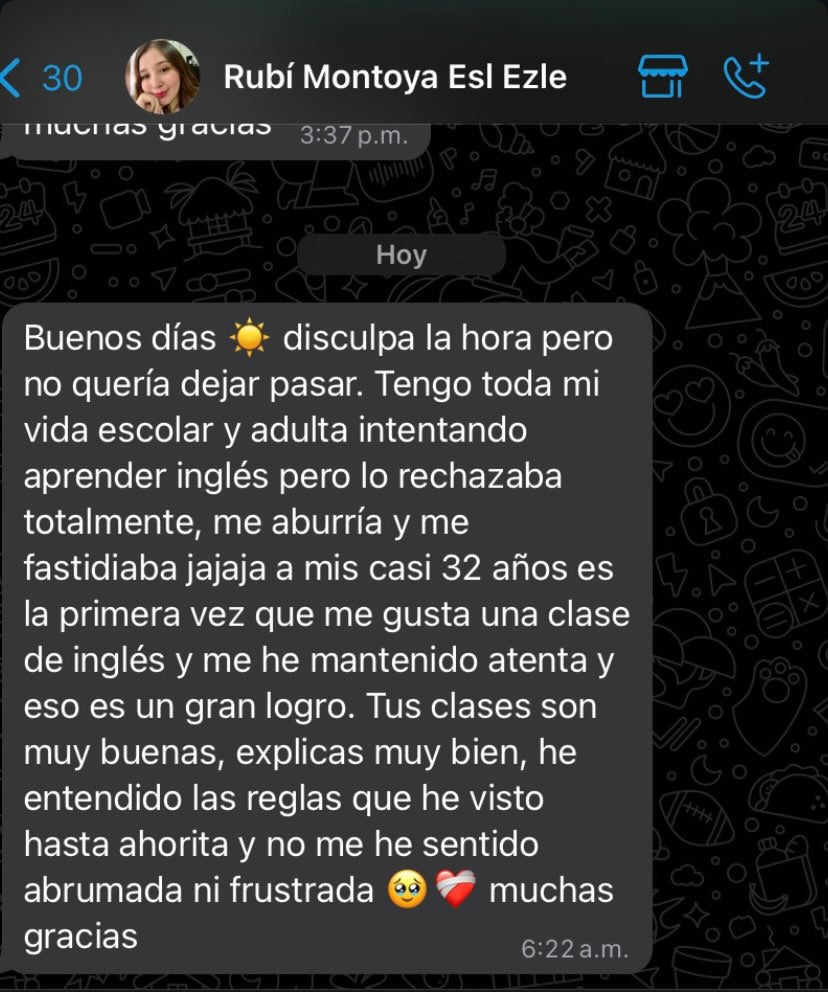This screenshot has width=828, height=992.
Task: Go back to the chats list
Action: 40,77
